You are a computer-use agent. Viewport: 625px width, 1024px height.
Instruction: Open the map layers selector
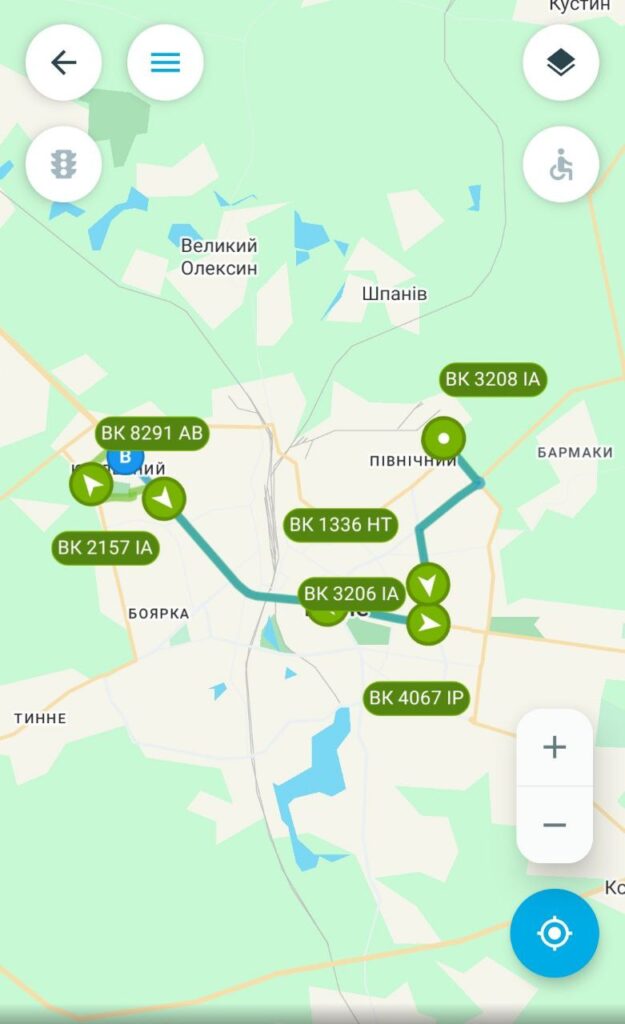[561, 63]
